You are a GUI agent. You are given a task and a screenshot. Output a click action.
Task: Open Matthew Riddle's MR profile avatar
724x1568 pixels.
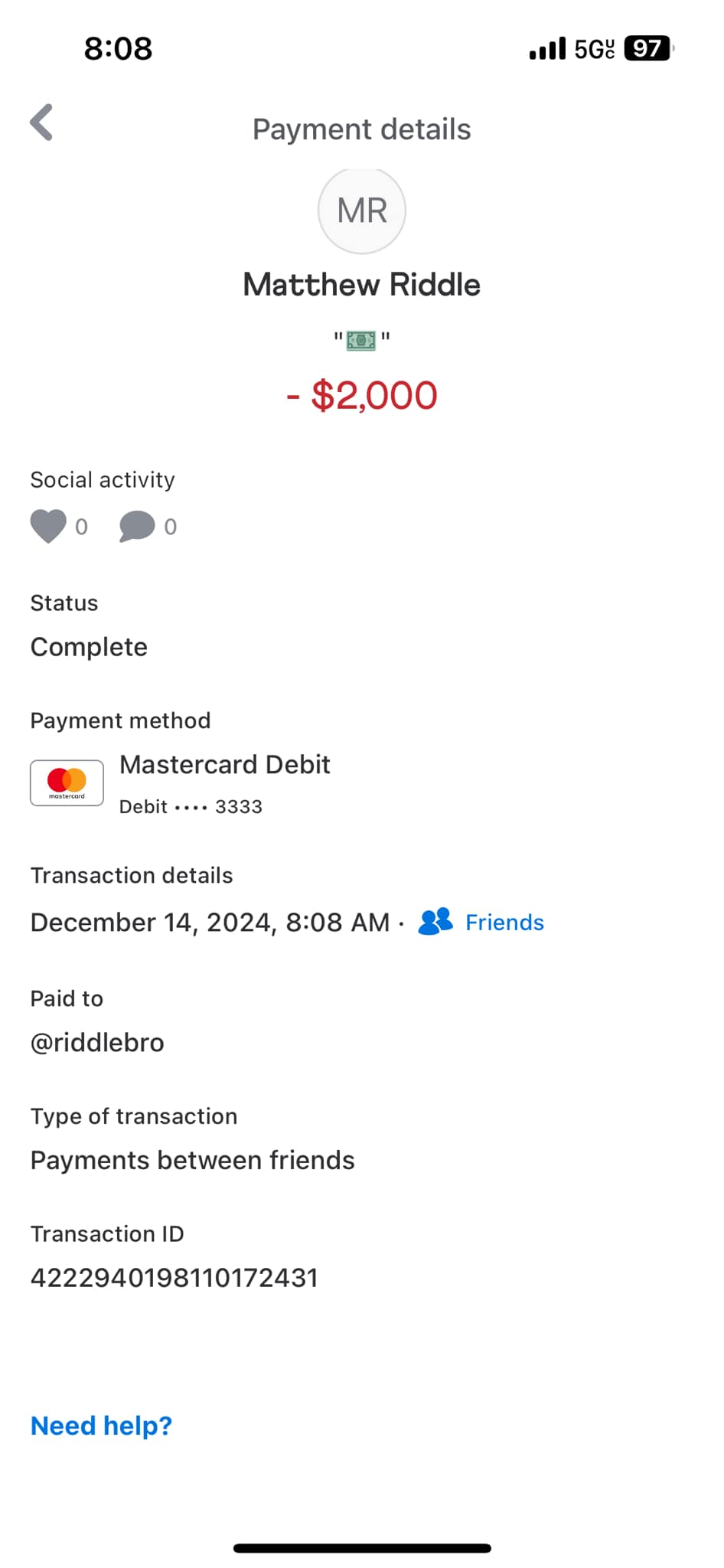tap(362, 211)
